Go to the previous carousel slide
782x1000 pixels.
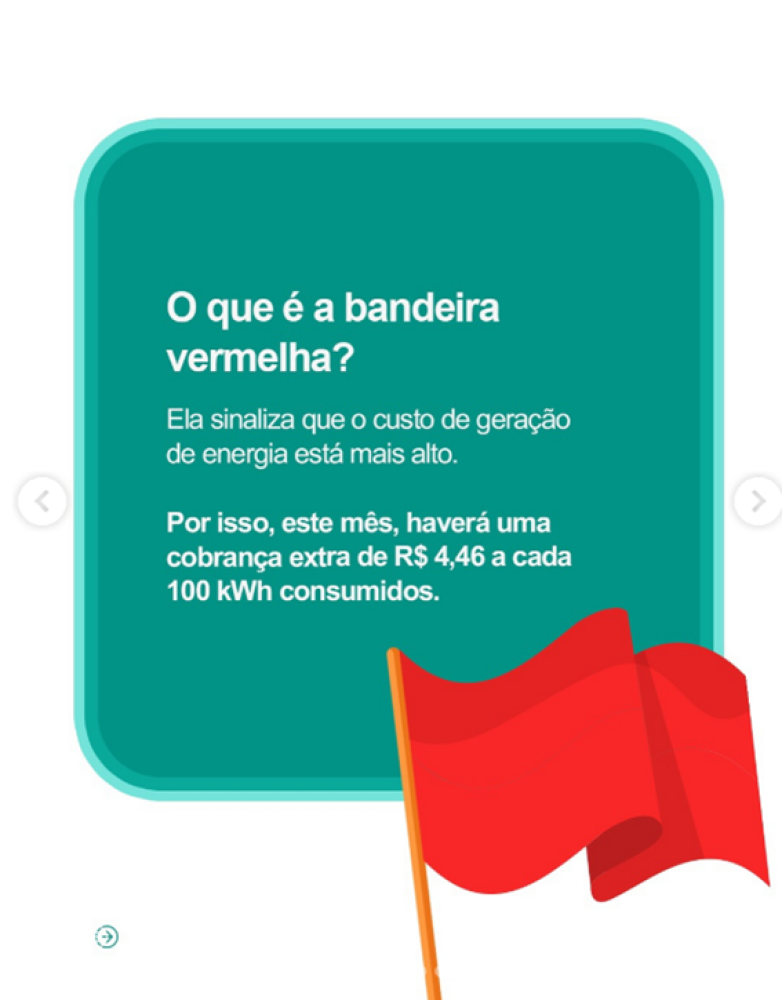click(41, 502)
